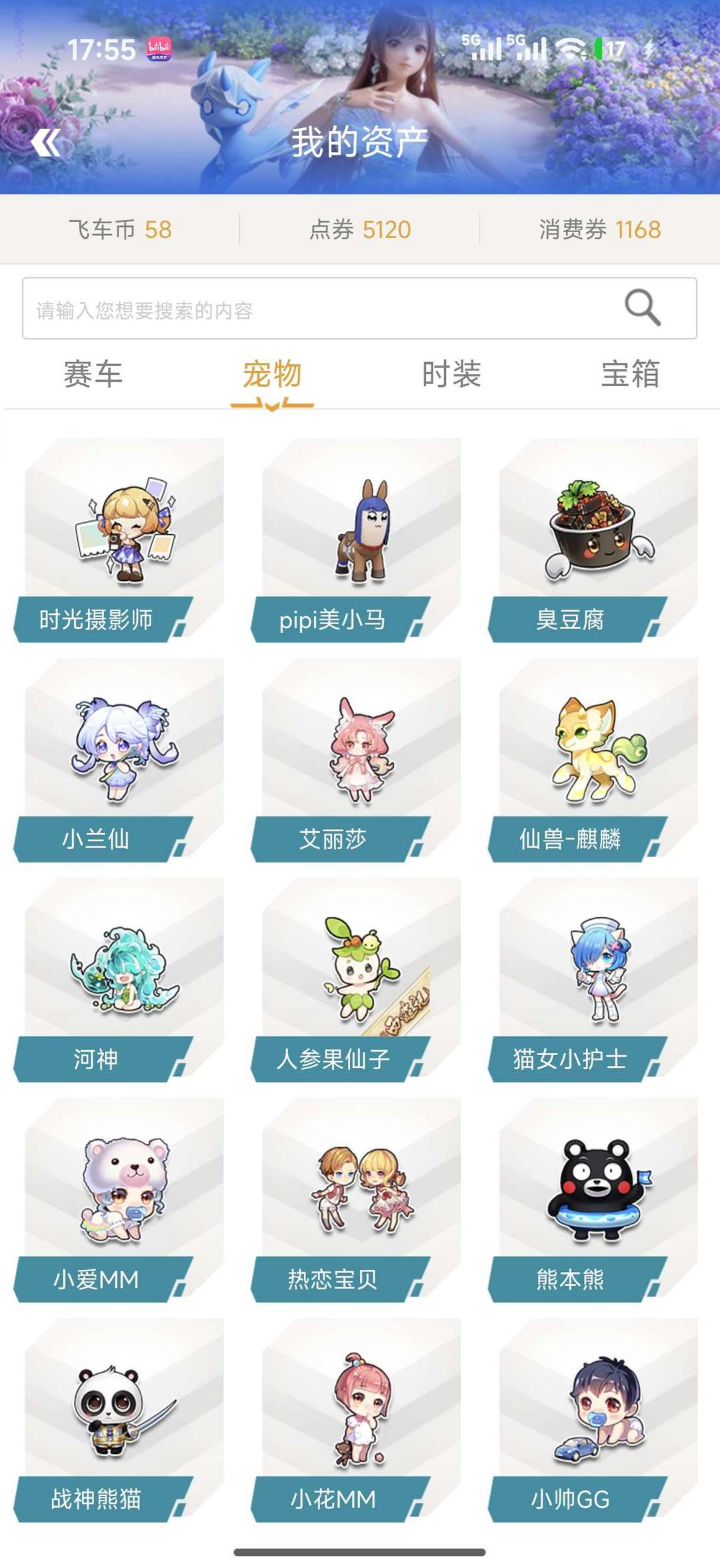Open the 时光摄影师 pet card

pyautogui.click(x=120, y=540)
